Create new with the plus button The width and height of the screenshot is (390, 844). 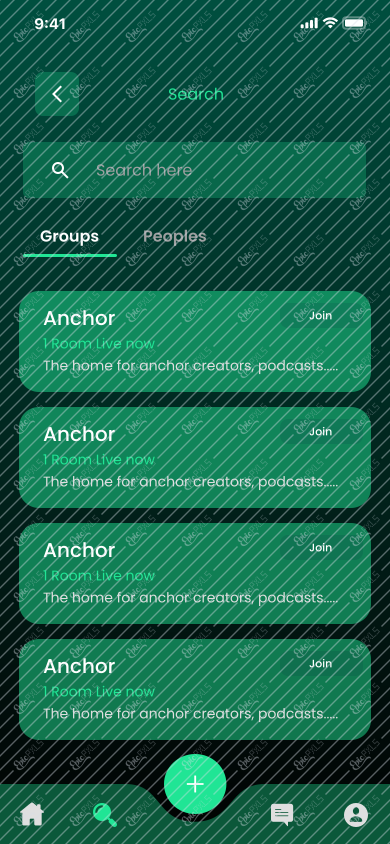[x=195, y=784]
